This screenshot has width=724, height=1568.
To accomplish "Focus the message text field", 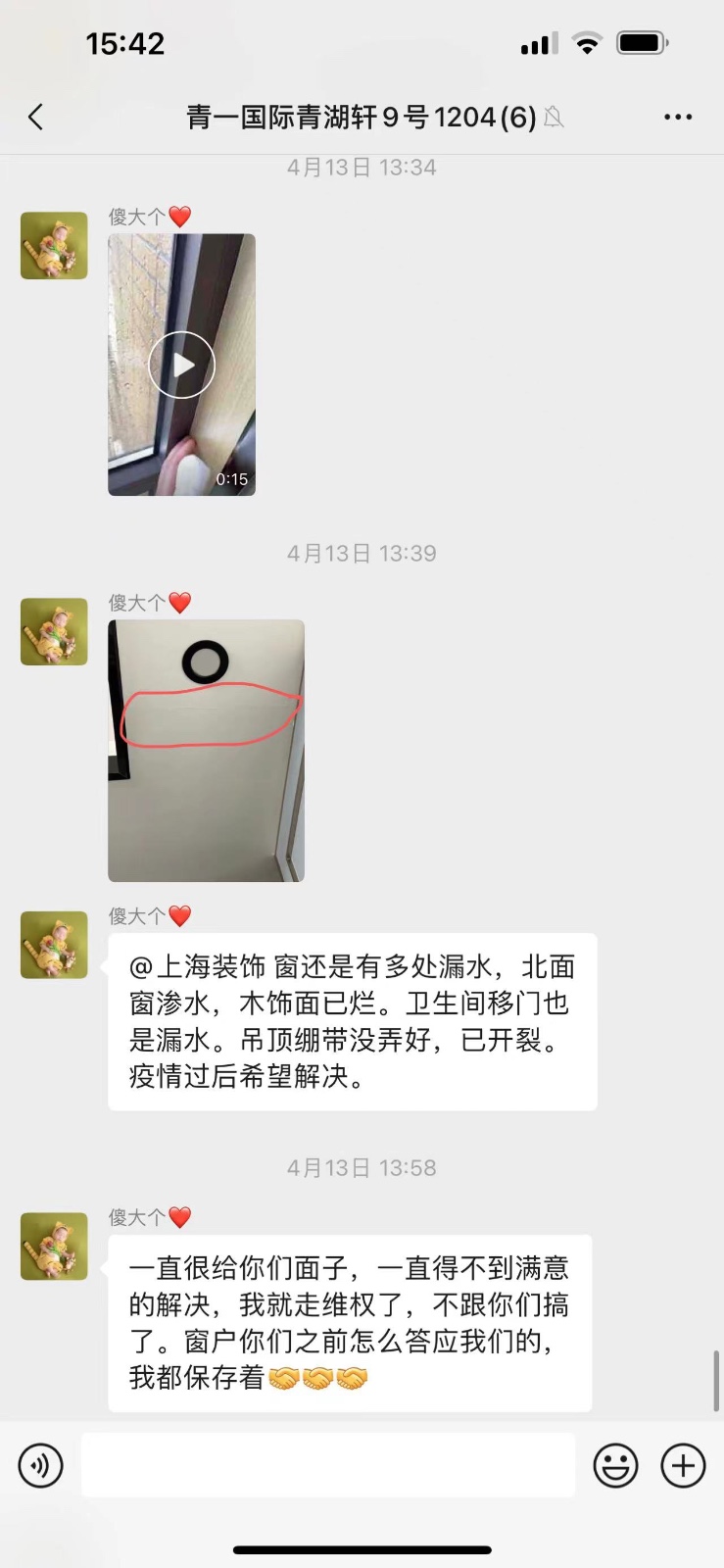I will tap(327, 1466).
